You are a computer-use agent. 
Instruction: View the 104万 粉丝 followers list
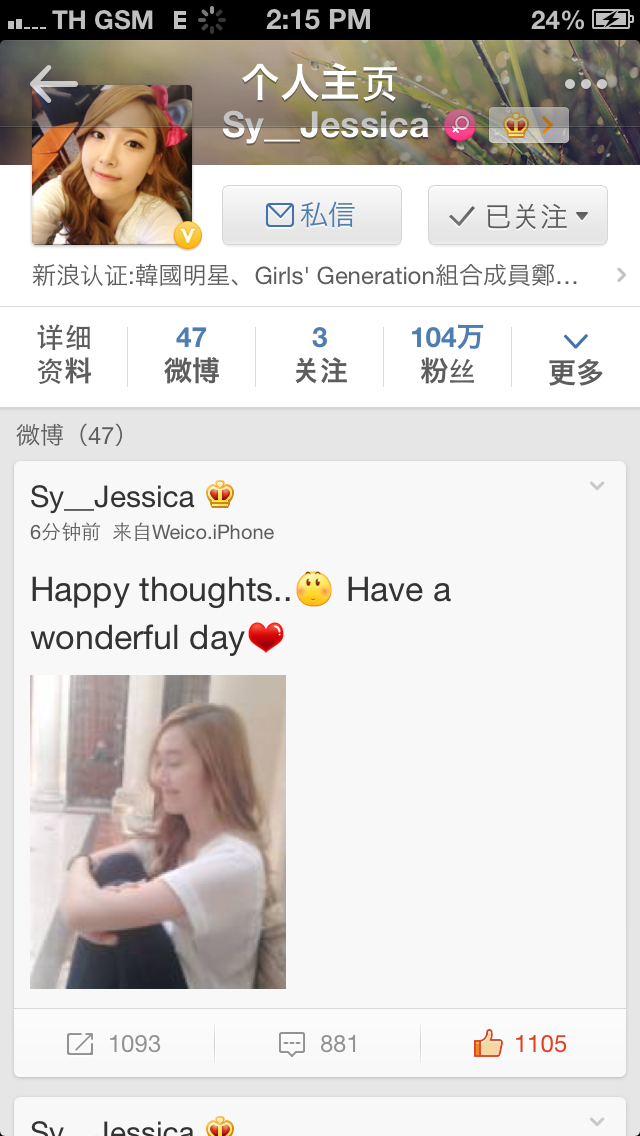[x=447, y=355]
